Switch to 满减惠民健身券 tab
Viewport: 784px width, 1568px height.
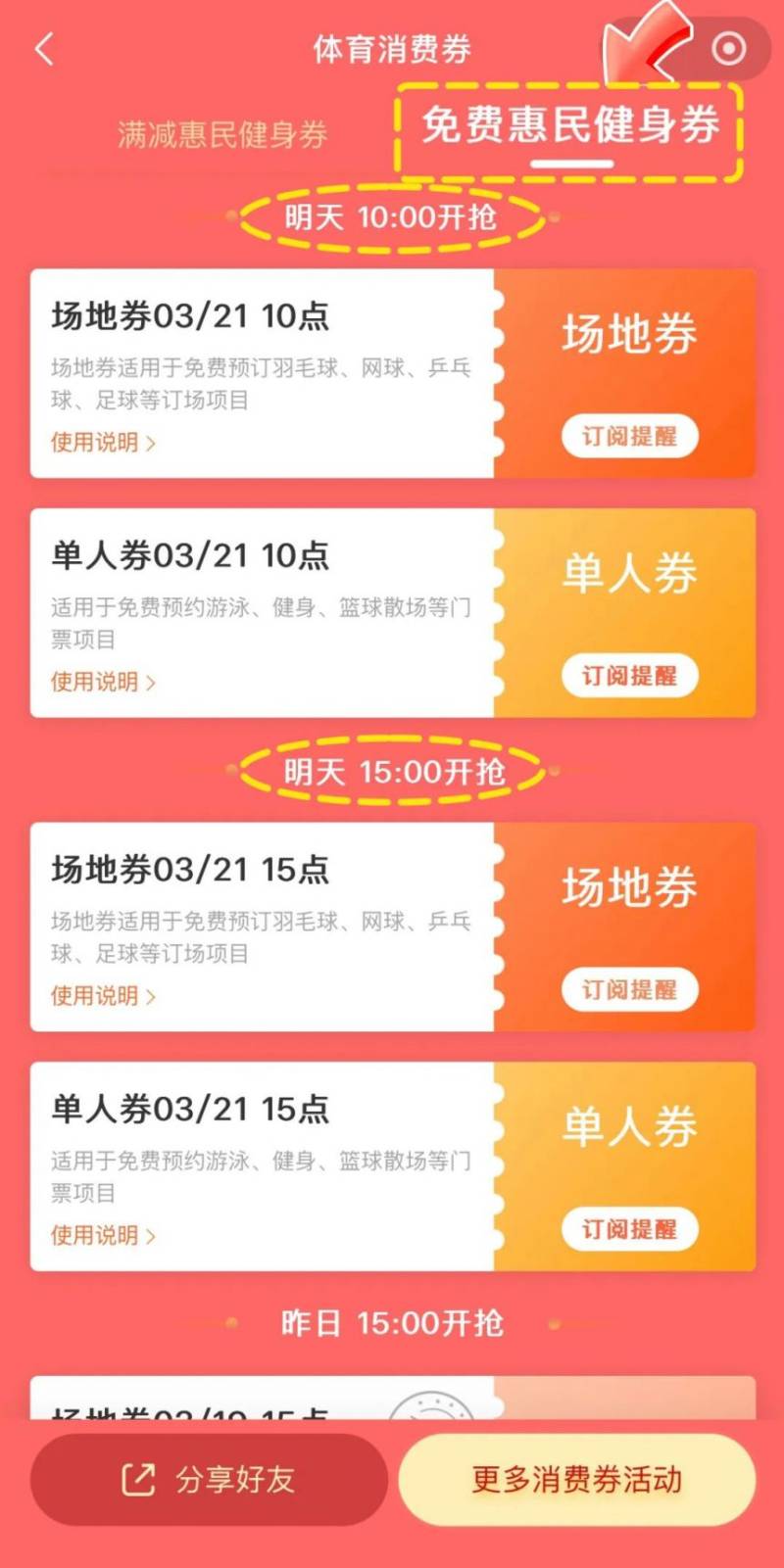pyautogui.click(x=222, y=134)
